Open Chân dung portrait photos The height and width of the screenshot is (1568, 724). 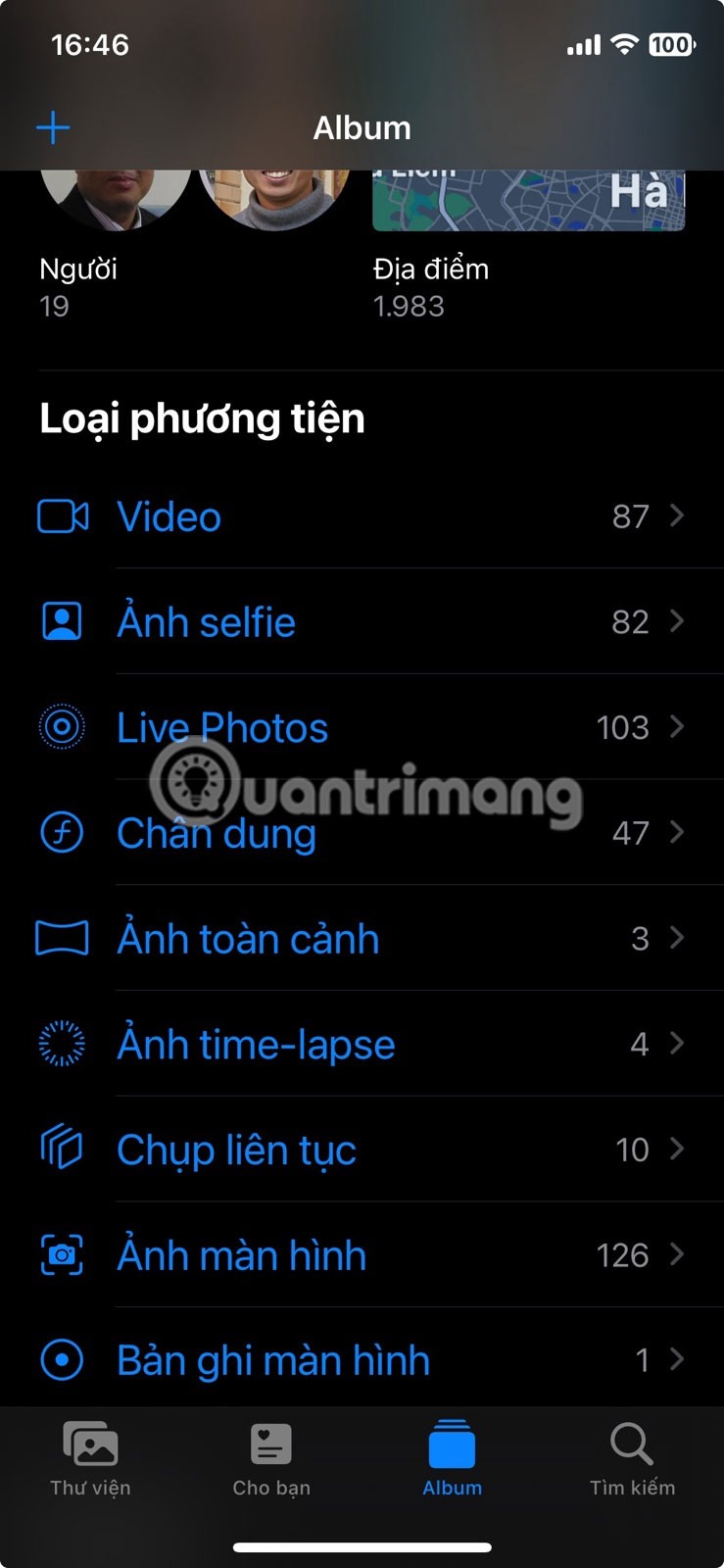(361, 833)
